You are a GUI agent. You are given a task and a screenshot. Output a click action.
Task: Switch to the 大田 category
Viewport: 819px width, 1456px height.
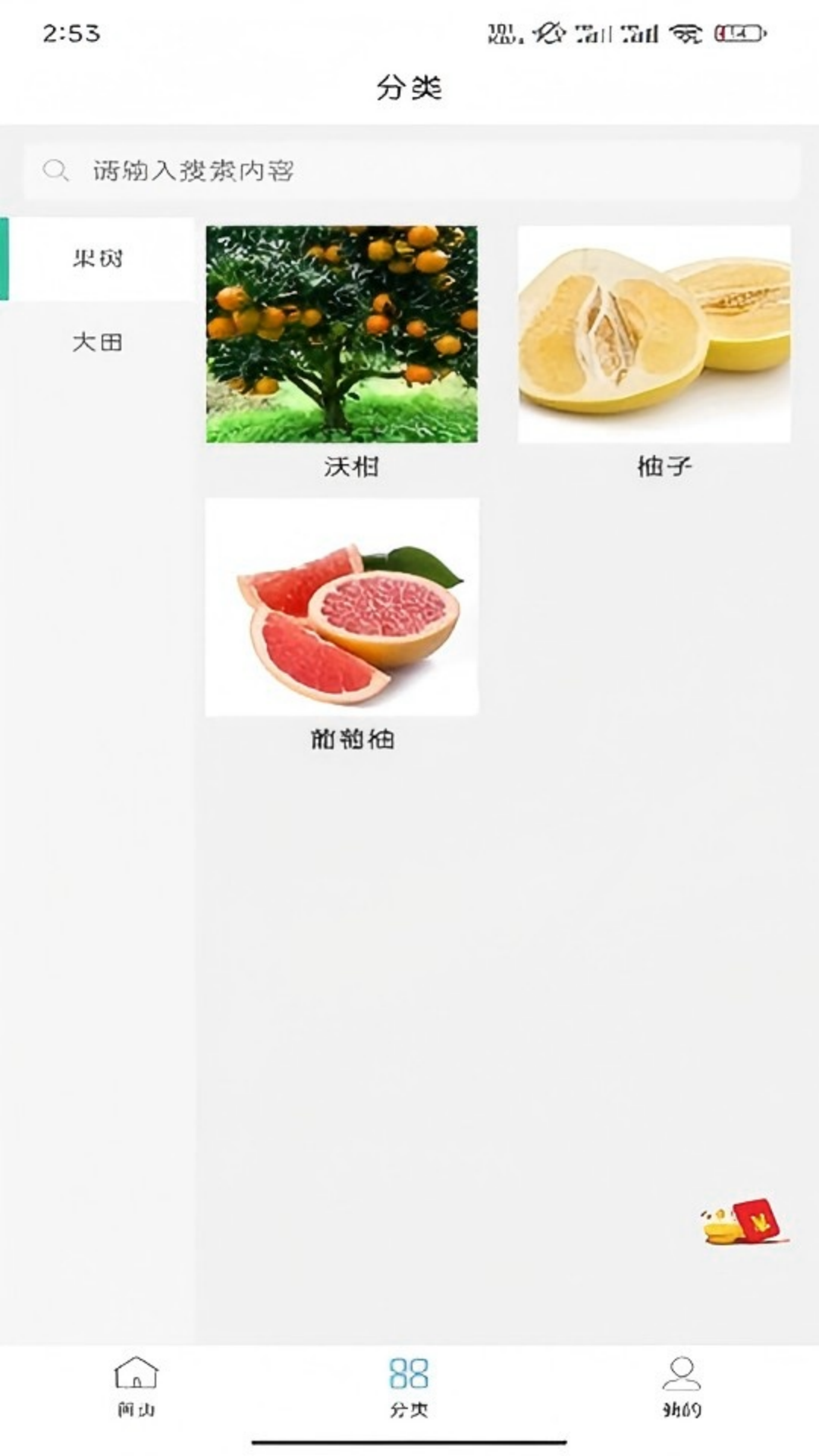[98, 342]
